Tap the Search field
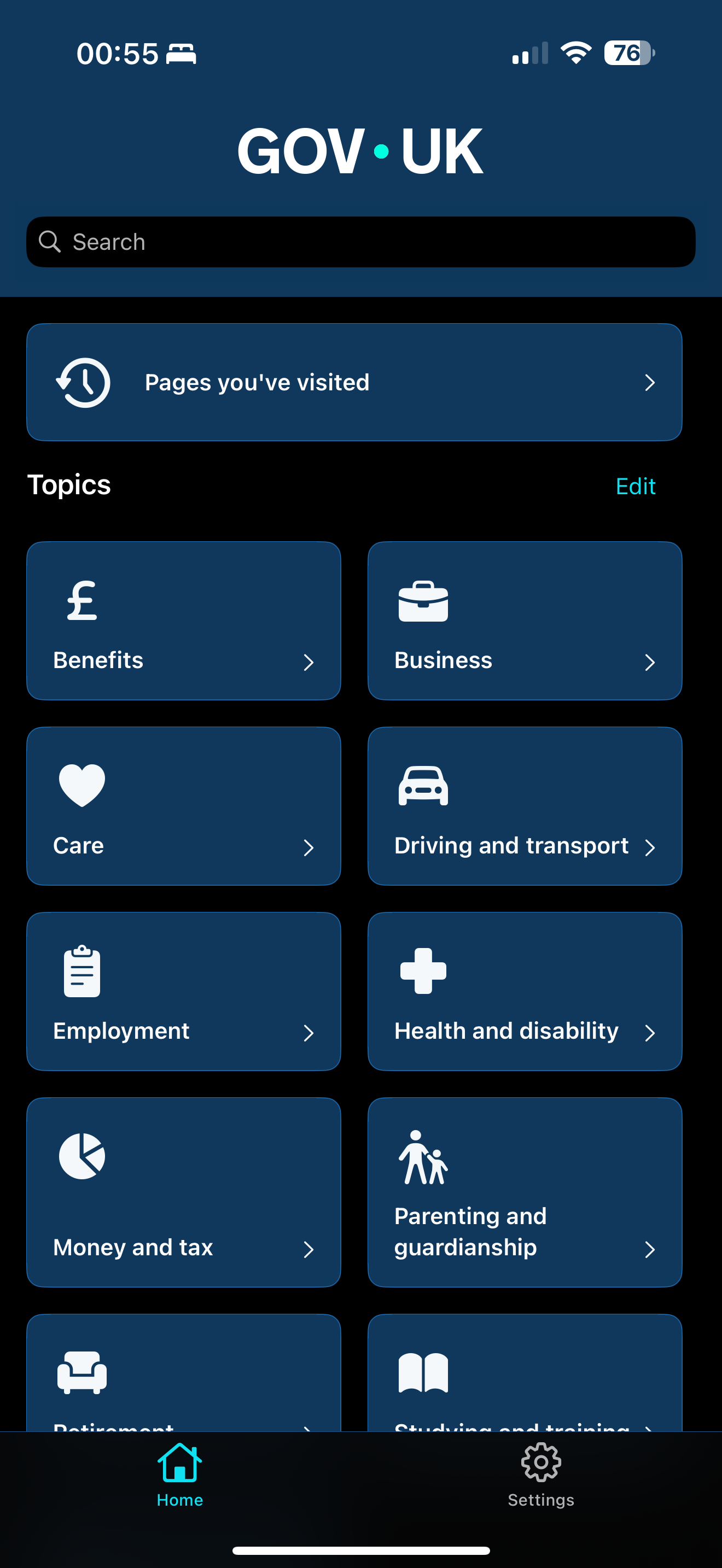 coord(360,242)
